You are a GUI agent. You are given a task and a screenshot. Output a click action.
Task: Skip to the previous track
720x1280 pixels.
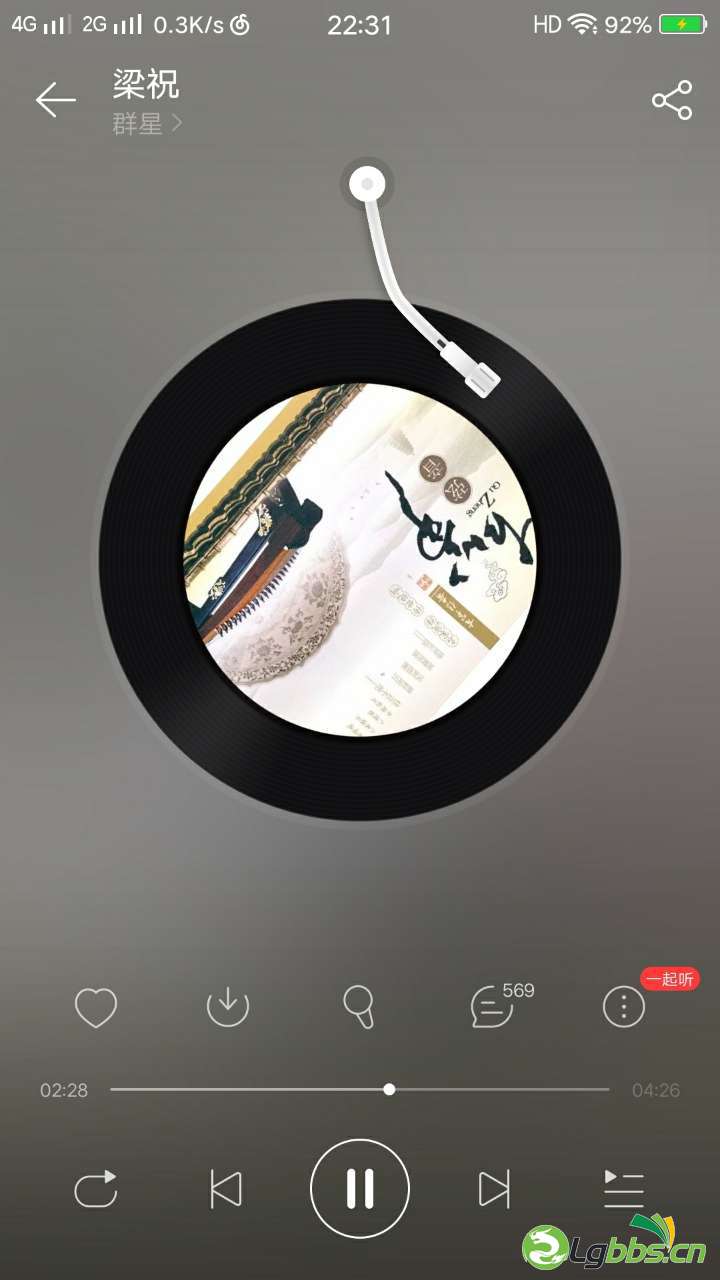tap(226, 1189)
